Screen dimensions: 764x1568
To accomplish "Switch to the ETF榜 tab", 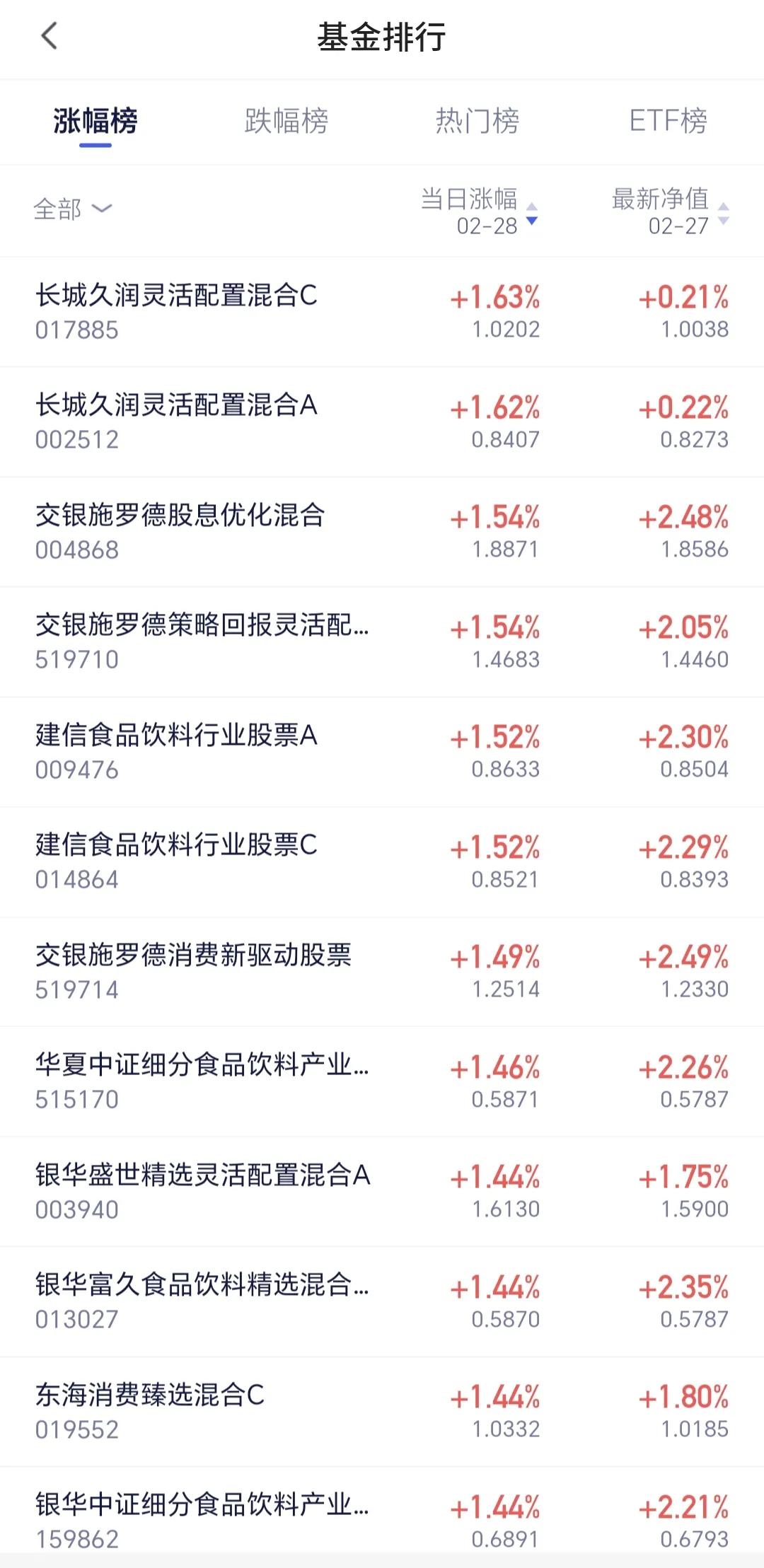I will [668, 121].
